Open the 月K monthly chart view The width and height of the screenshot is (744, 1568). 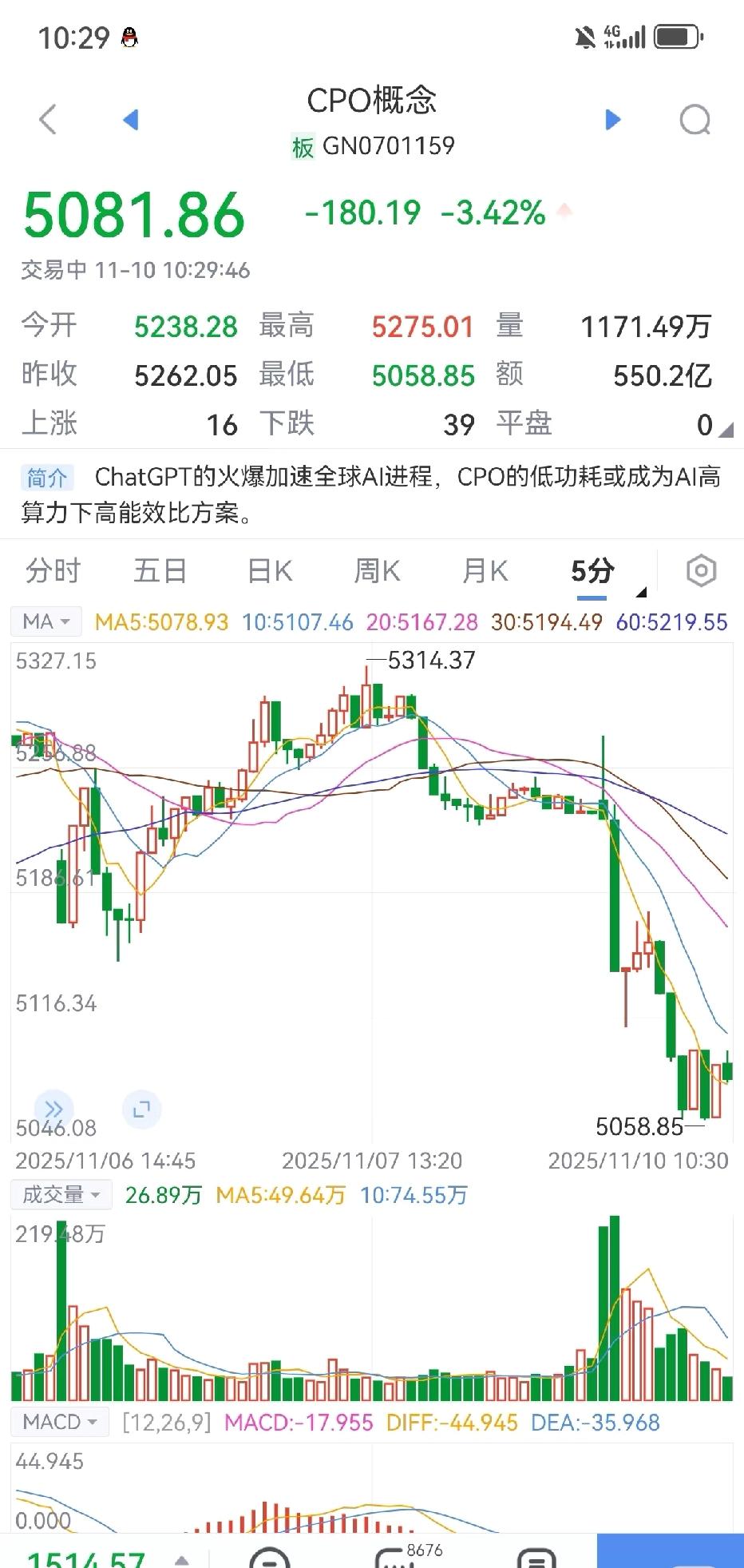483,570
